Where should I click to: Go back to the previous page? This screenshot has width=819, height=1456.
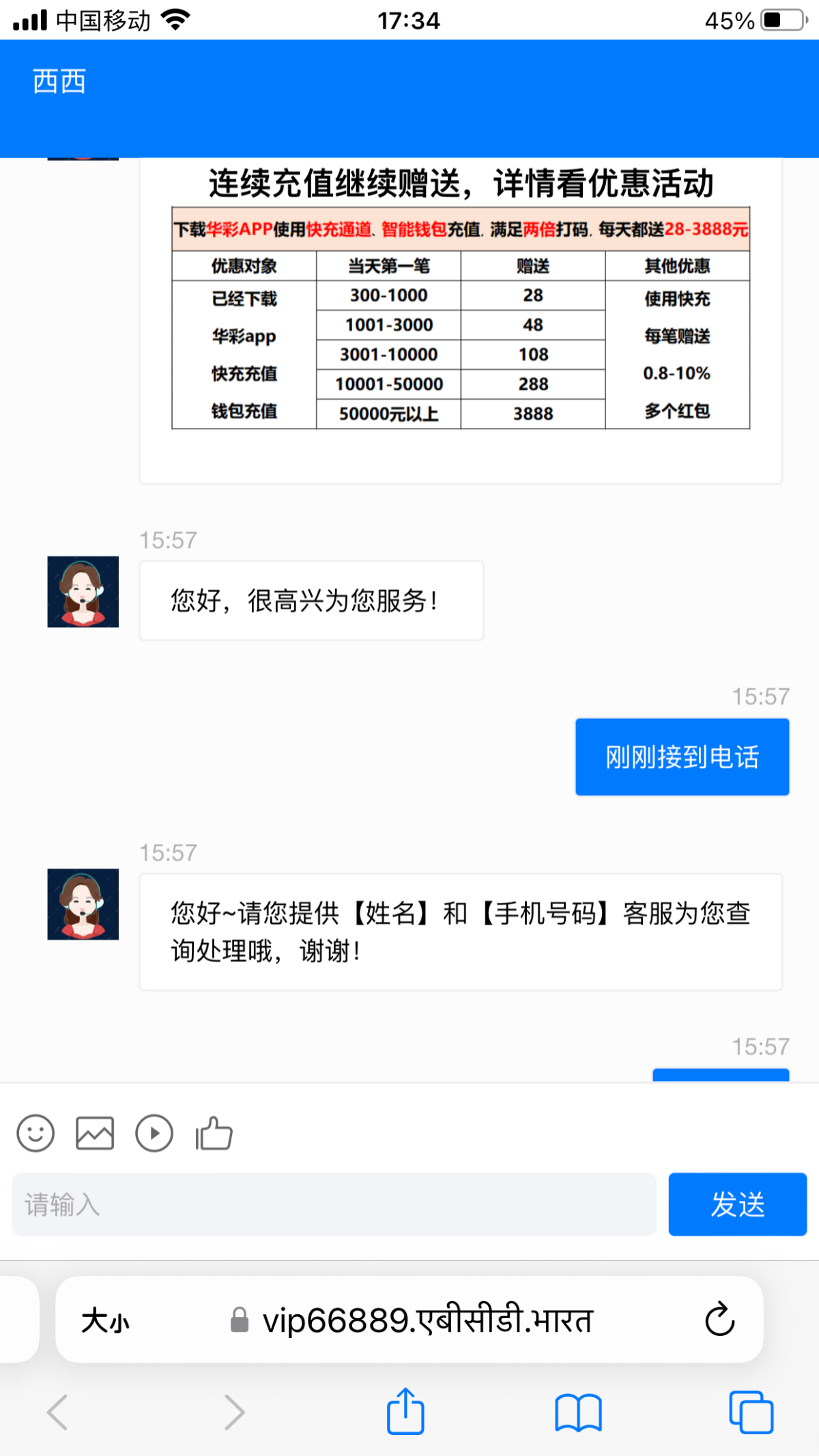coord(57,1412)
